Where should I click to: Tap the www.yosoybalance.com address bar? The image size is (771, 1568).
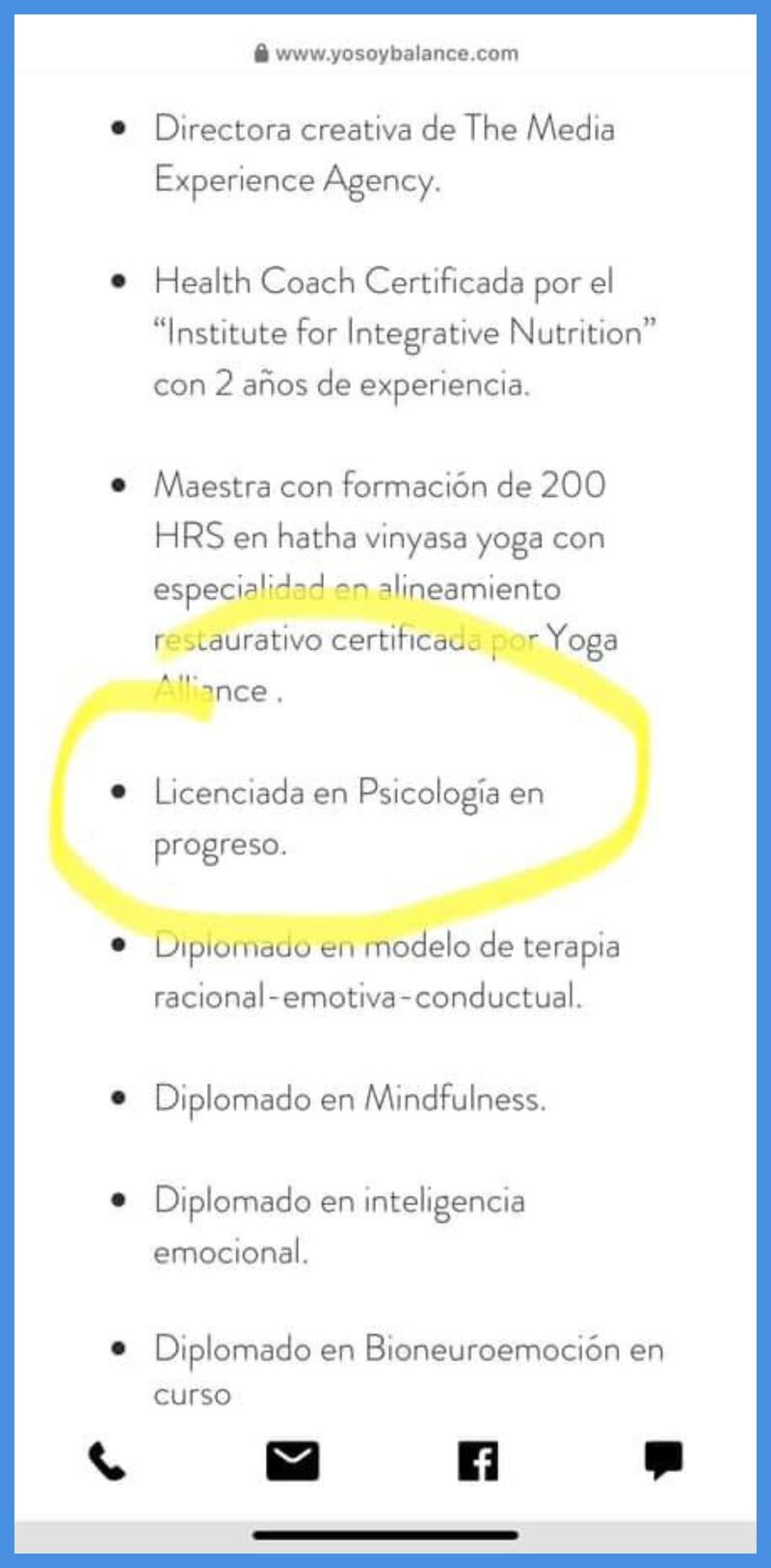coord(386,54)
